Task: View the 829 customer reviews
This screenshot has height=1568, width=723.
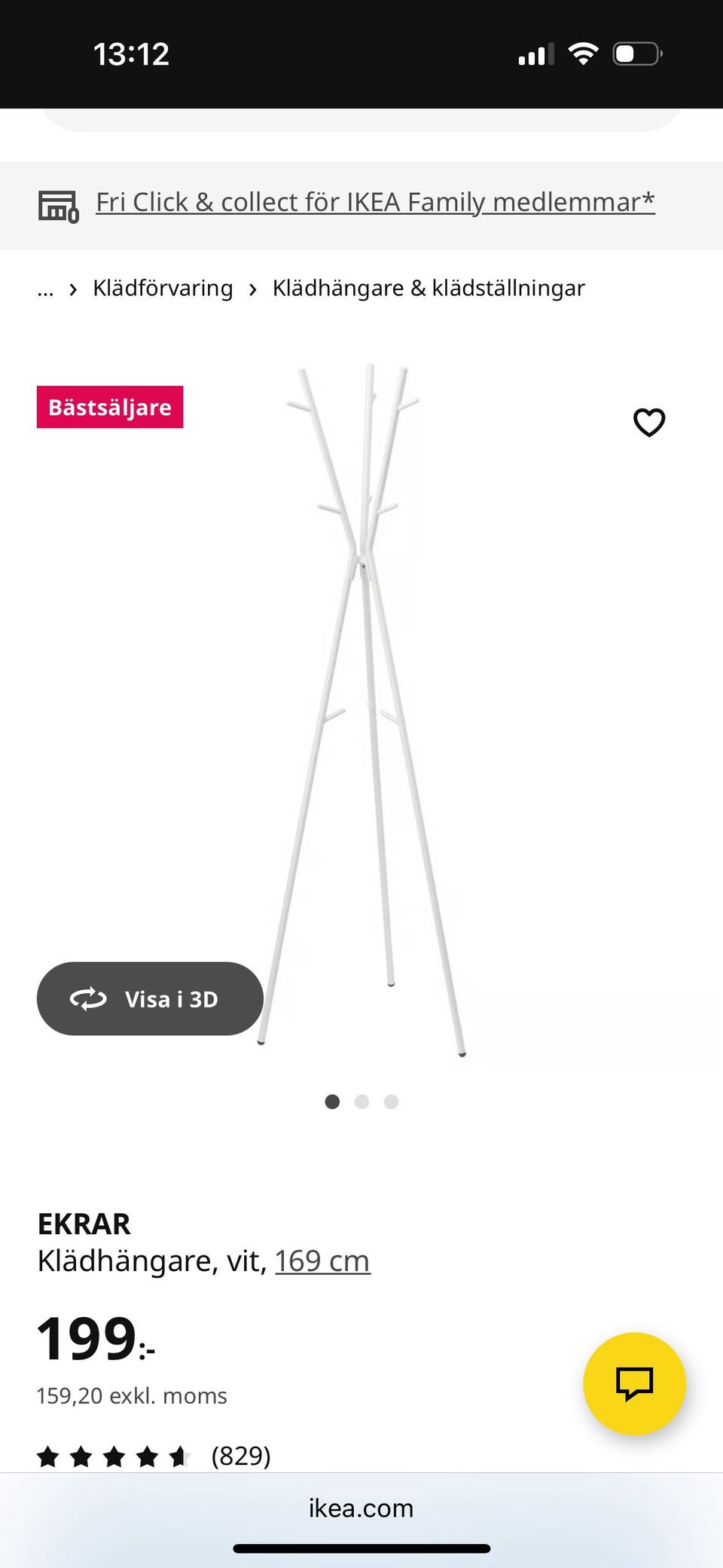Action: 154,1456
